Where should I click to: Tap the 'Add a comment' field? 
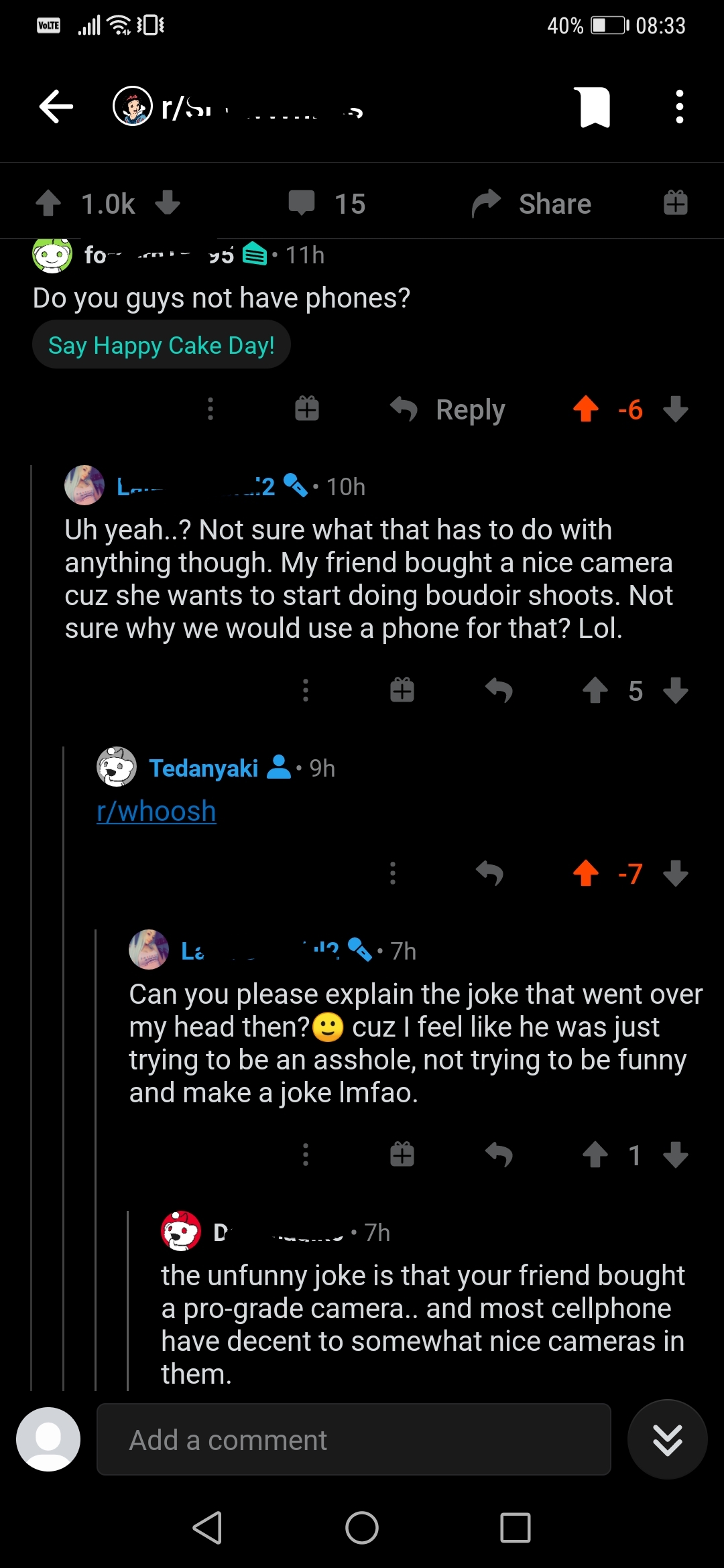[x=354, y=1439]
